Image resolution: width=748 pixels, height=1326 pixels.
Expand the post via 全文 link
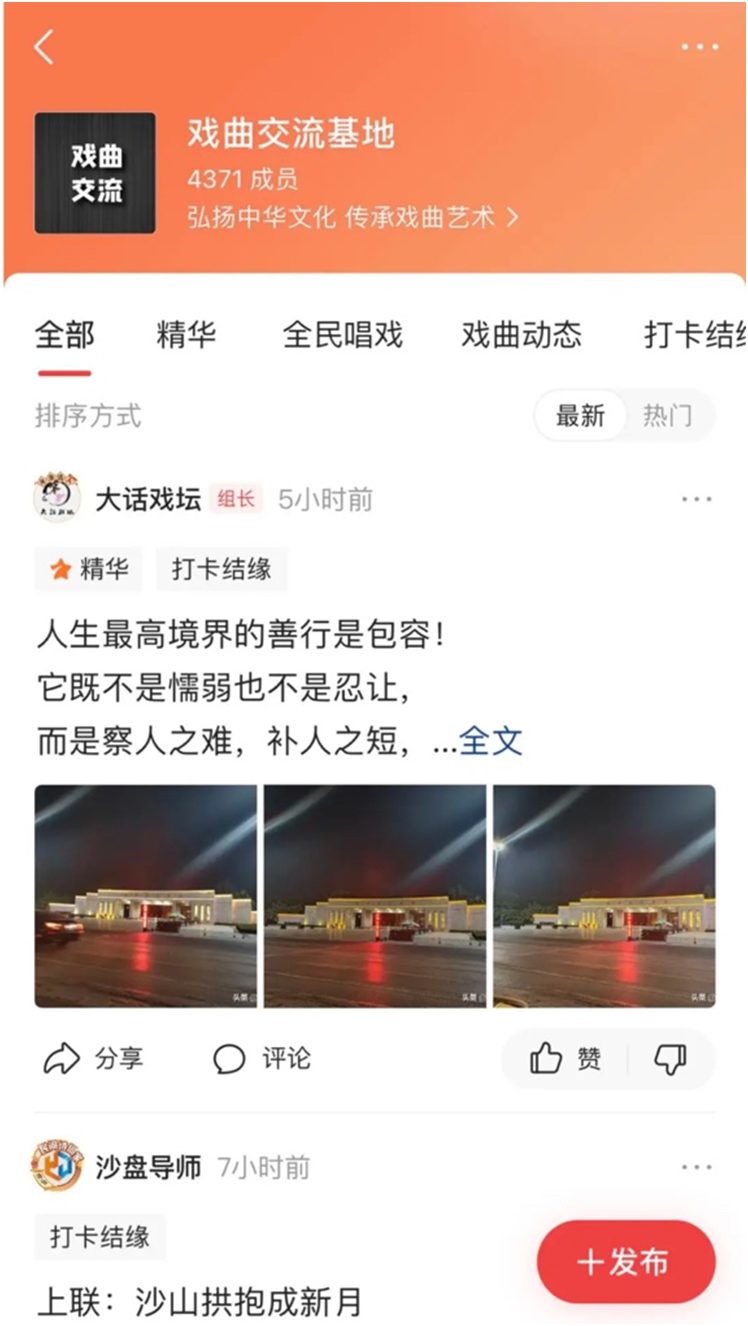click(490, 741)
